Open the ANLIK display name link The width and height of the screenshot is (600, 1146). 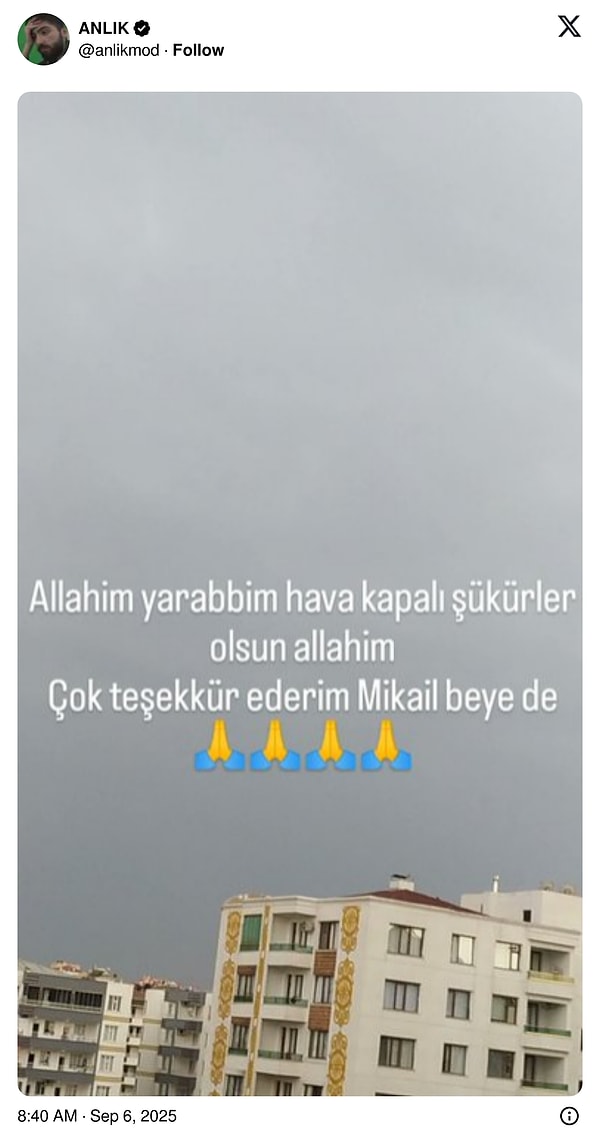click(x=104, y=28)
